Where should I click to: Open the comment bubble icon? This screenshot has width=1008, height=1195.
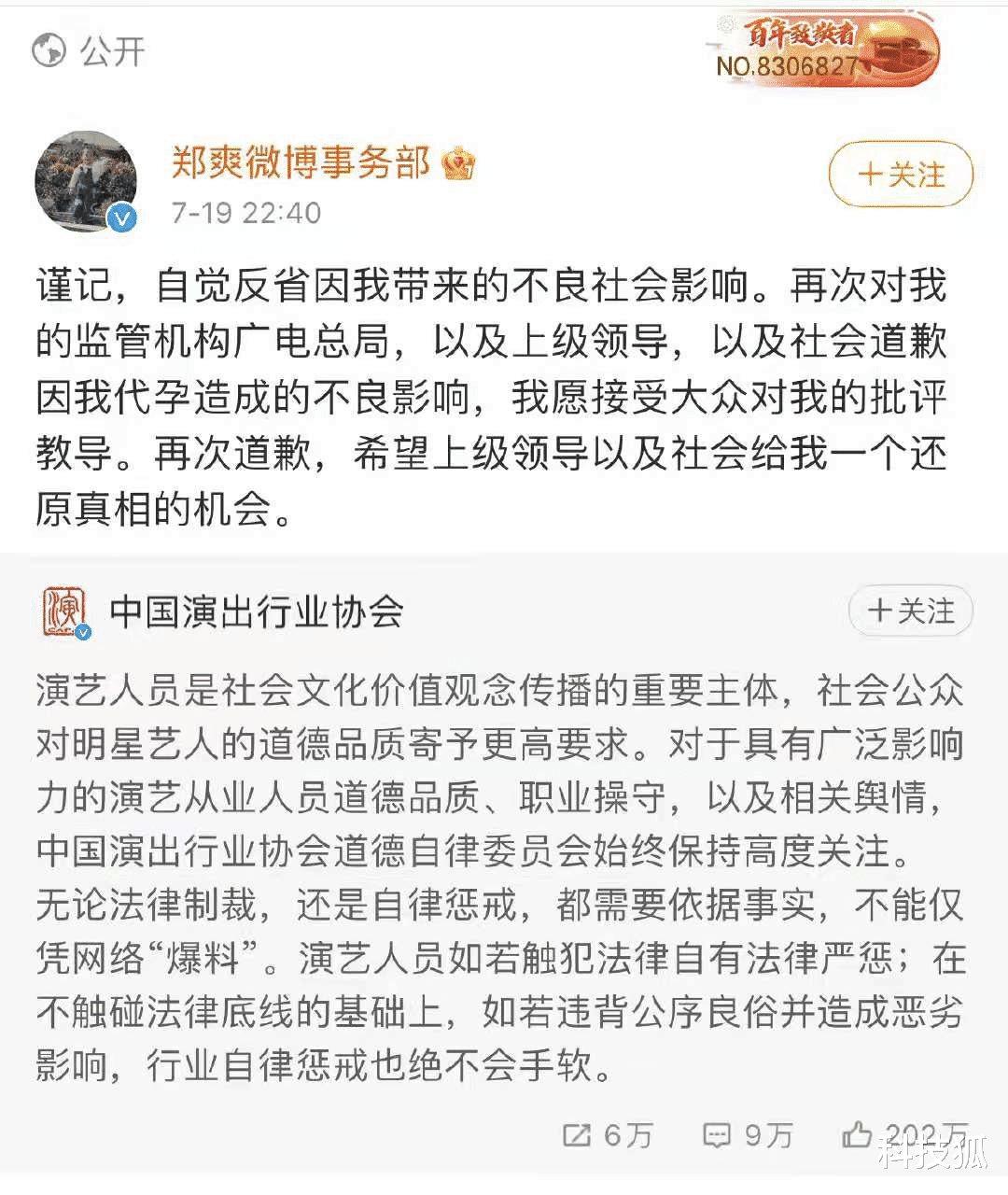715,1135
